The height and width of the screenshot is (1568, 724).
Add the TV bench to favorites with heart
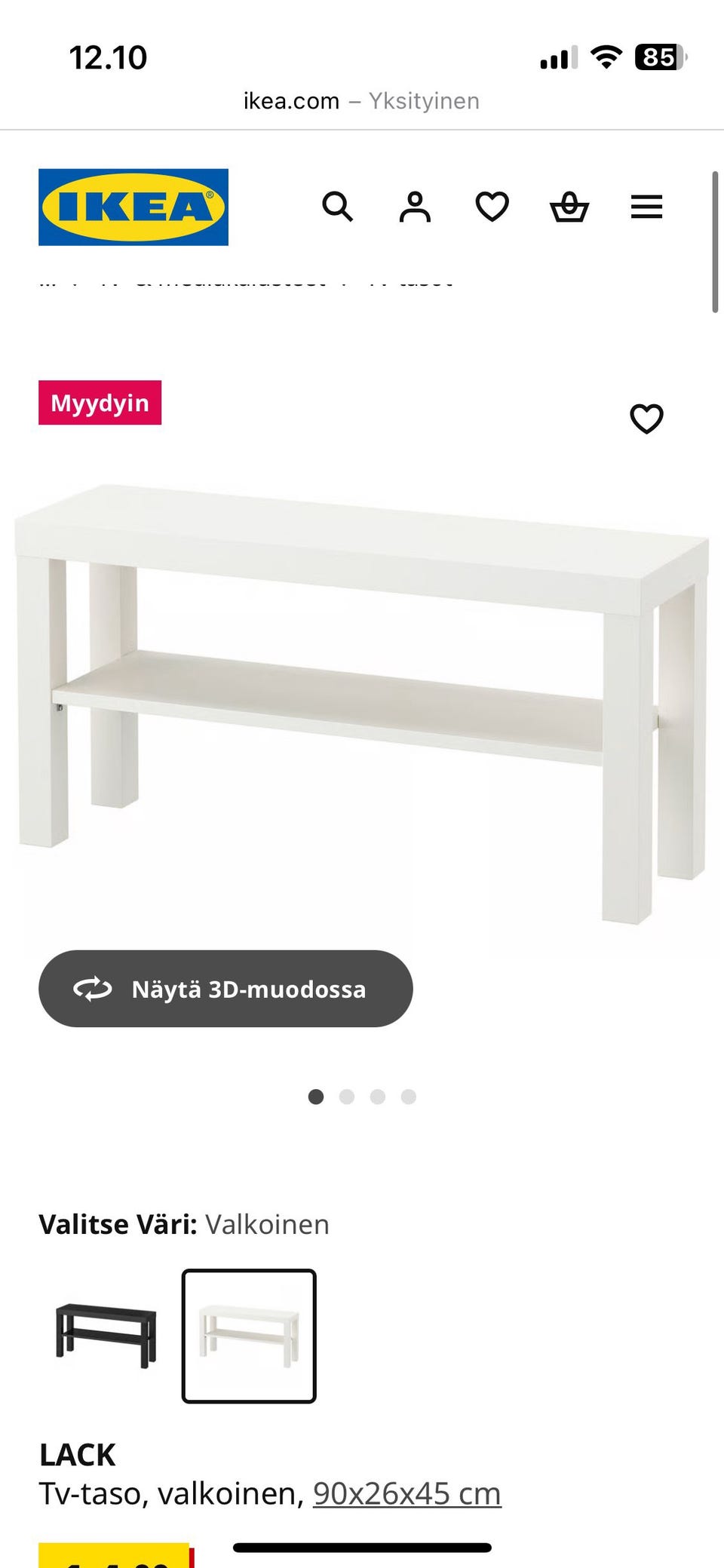coord(647,418)
